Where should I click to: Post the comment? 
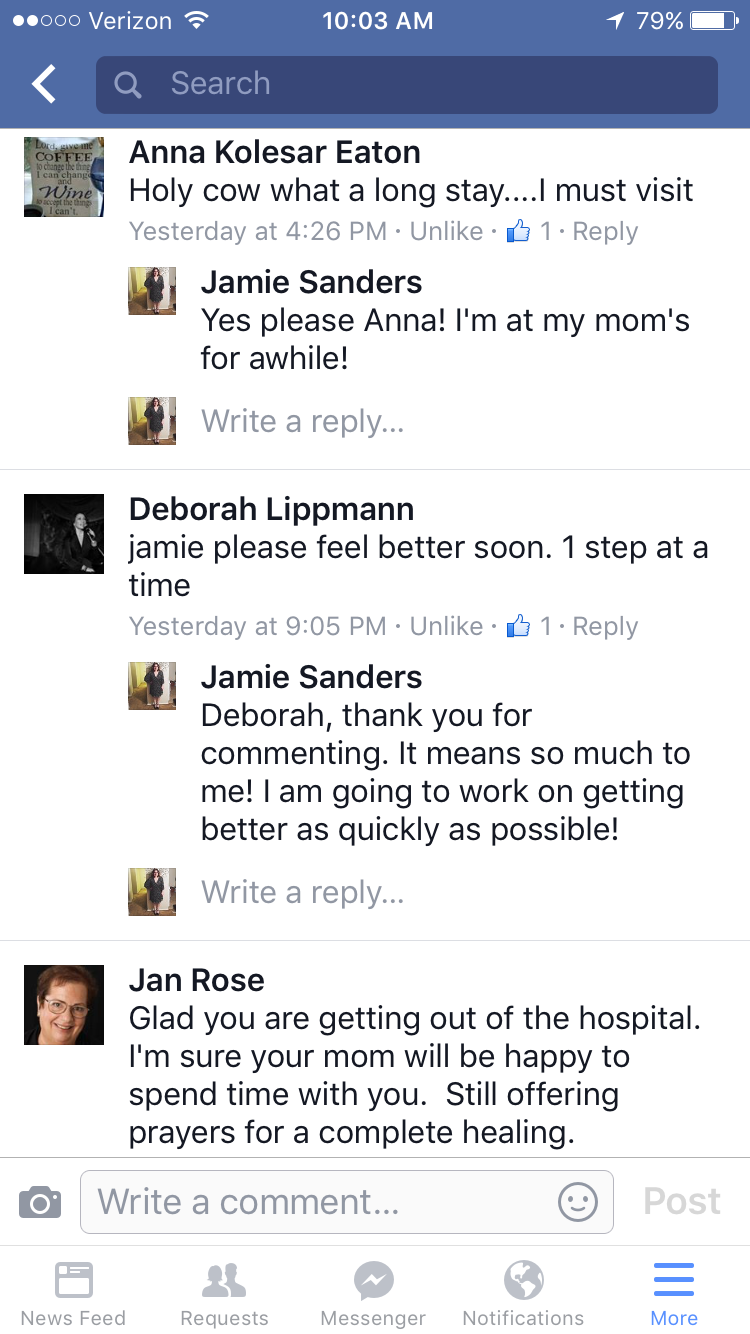pyautogui.click(x=682, y=1201)
